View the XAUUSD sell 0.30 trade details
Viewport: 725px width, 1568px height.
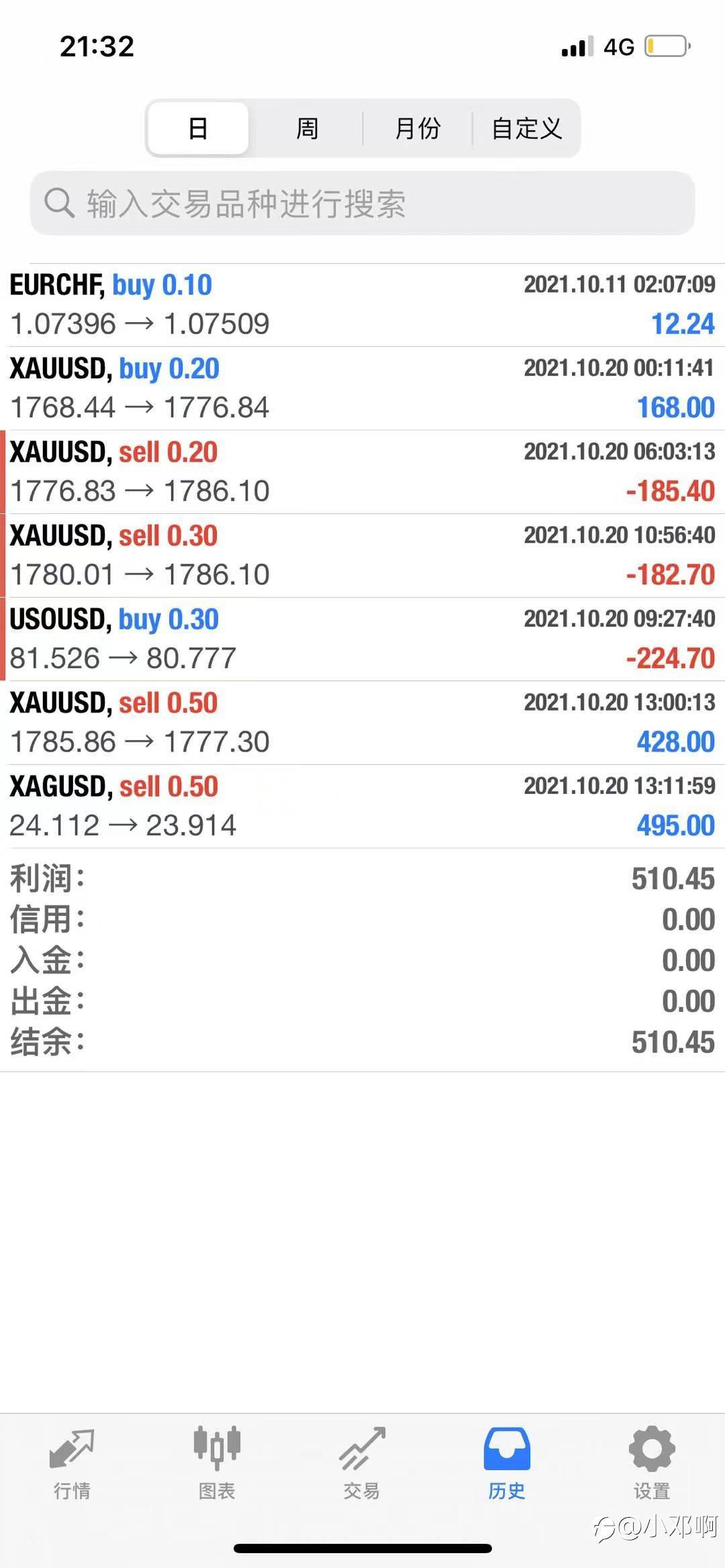point(362,556)
